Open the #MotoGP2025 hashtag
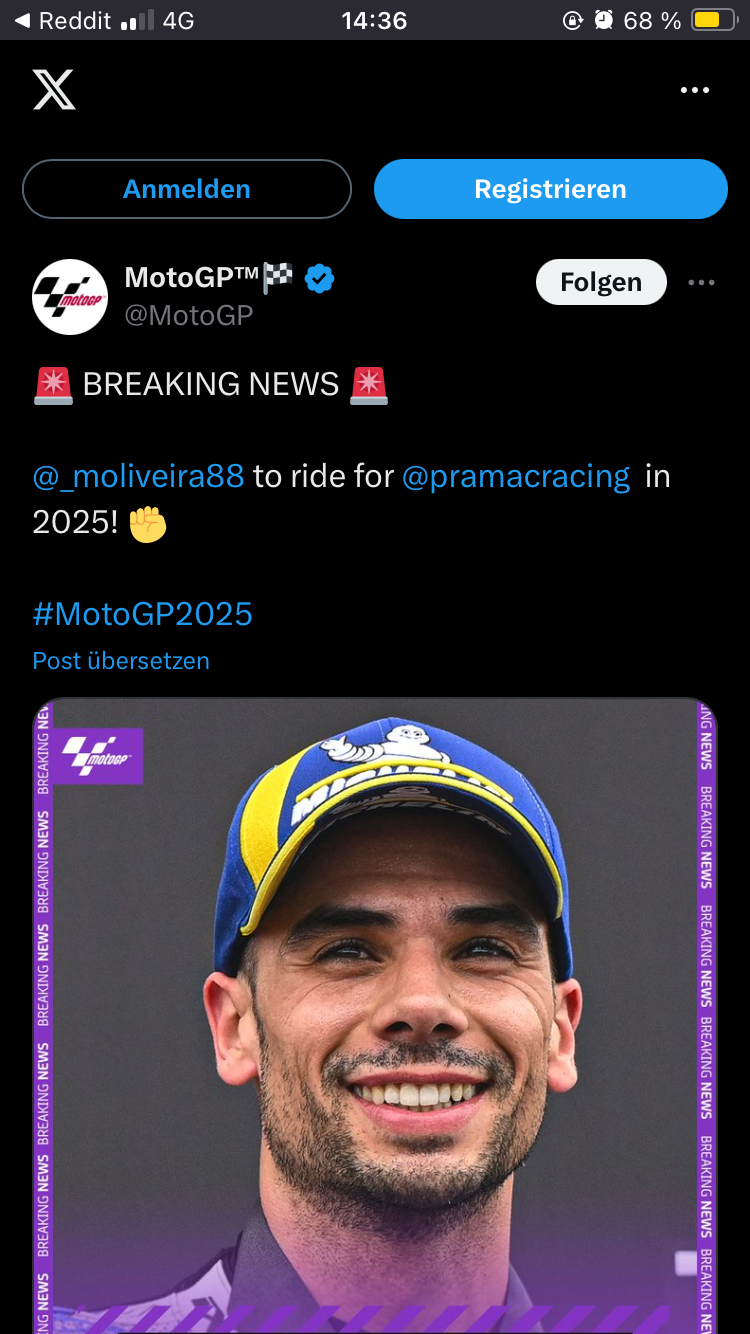The height and width of the screenshot is (1334, 750). pos(143,613)
